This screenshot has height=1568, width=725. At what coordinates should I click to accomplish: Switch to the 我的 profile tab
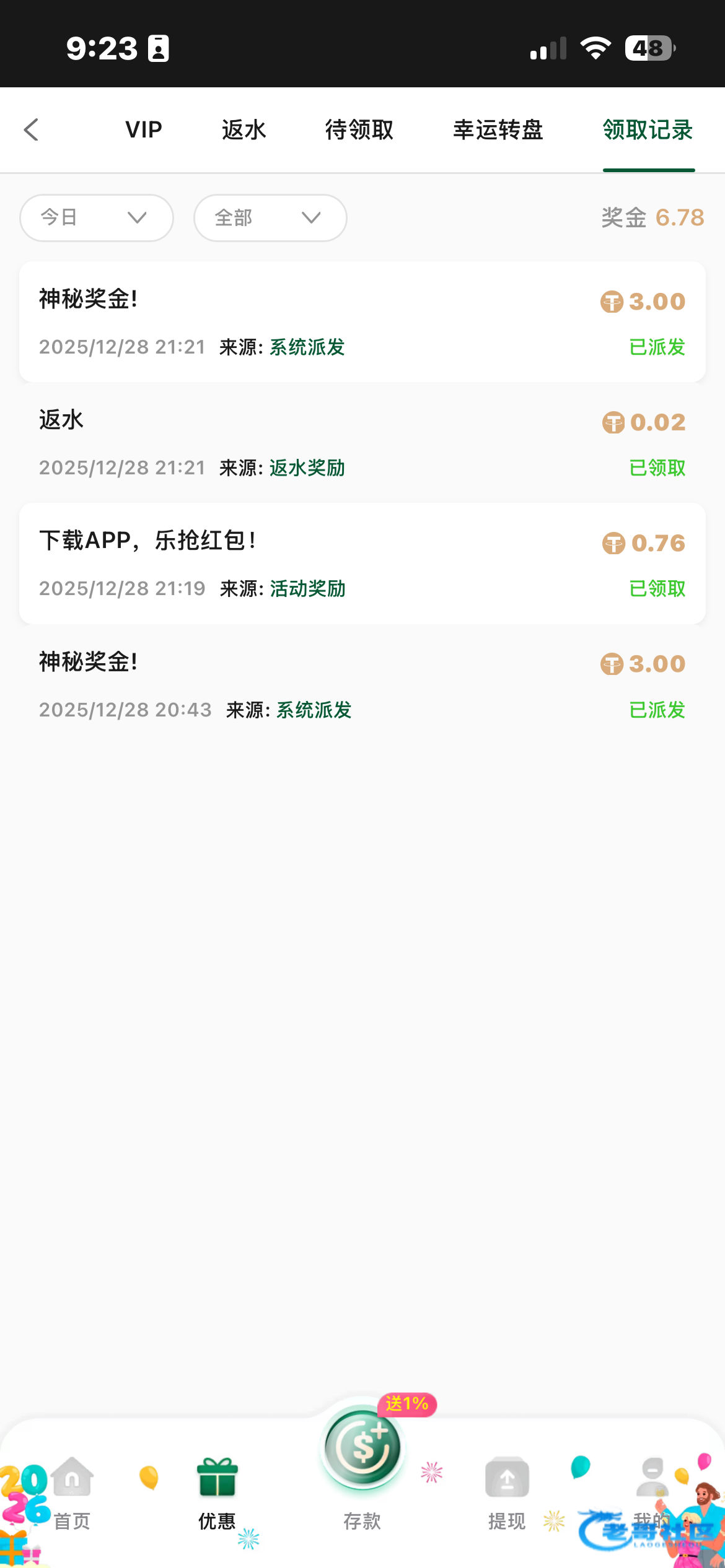coord(652,1494)
